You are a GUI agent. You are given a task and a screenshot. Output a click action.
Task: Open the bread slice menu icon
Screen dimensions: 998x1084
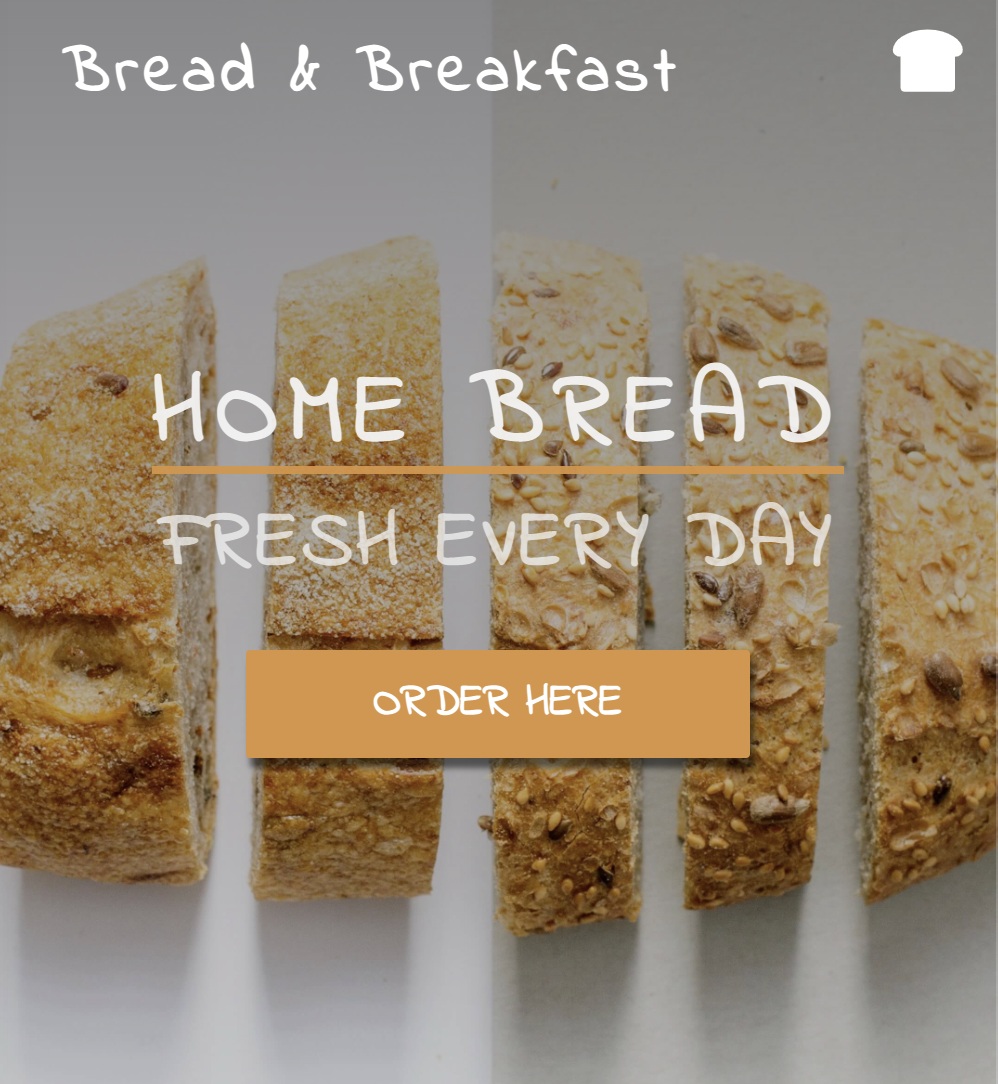927,61
